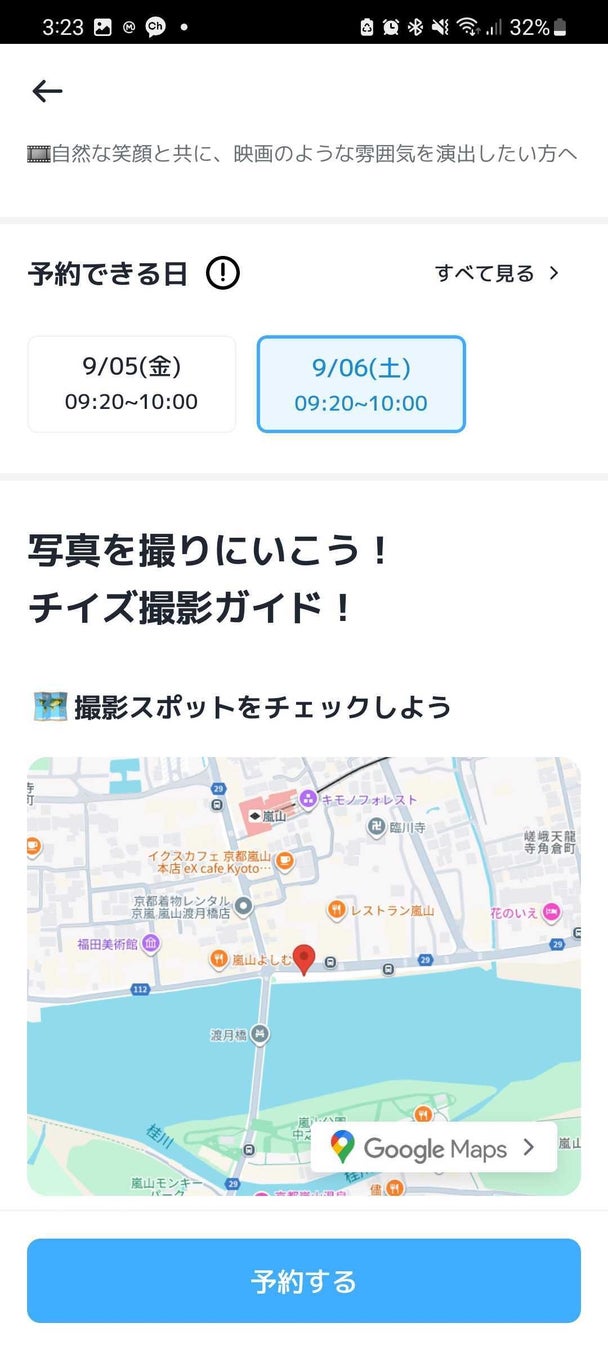The height and width of the screenshot is (1350, 608).
Task: Open location in Google Maps
Action: 434,1148
